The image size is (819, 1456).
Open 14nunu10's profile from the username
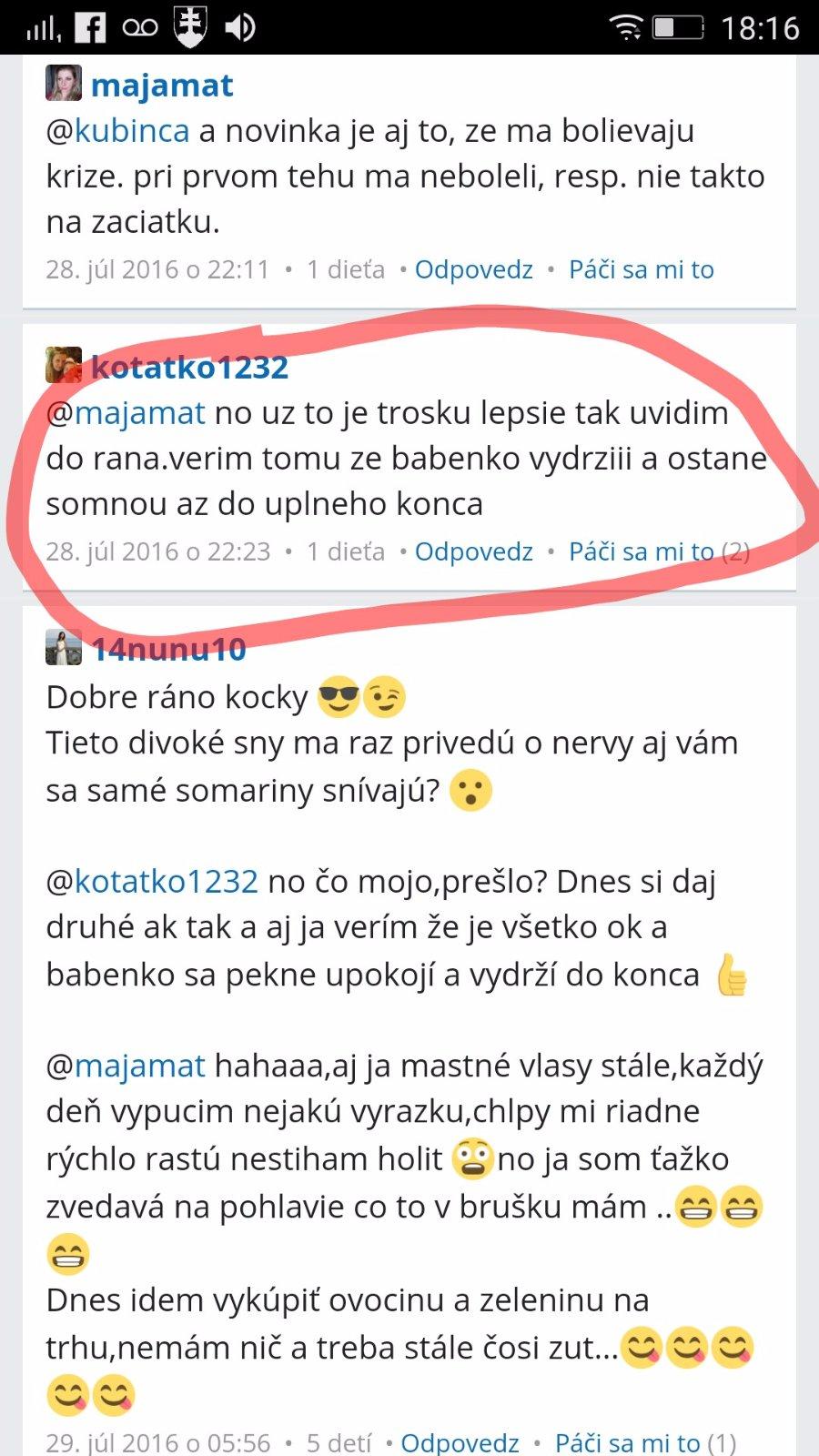[168, 650]
